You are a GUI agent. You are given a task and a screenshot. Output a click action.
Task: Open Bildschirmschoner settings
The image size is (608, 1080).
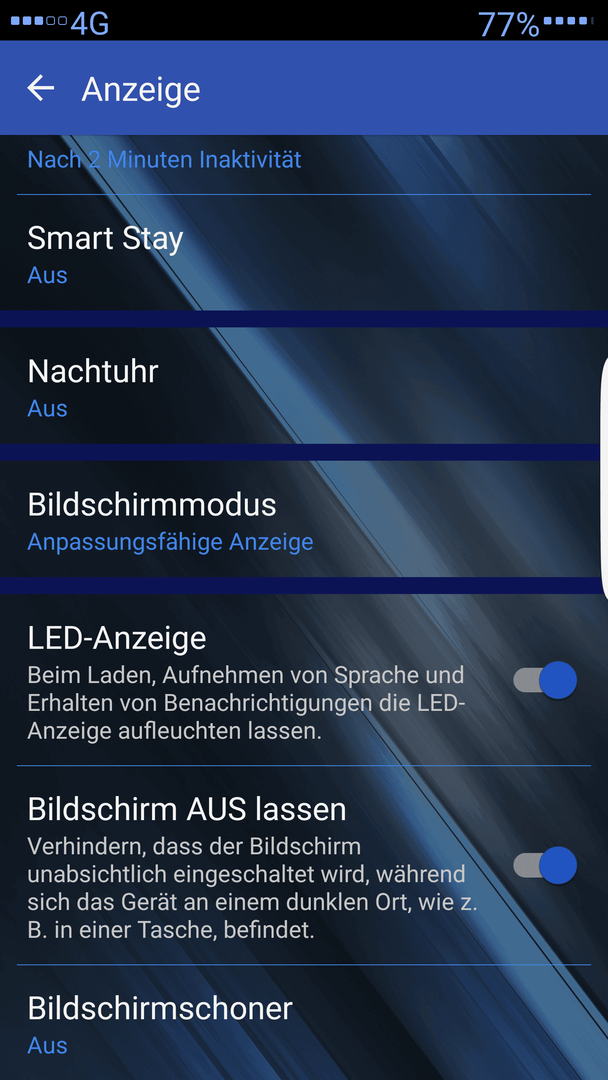point(304,1023)
